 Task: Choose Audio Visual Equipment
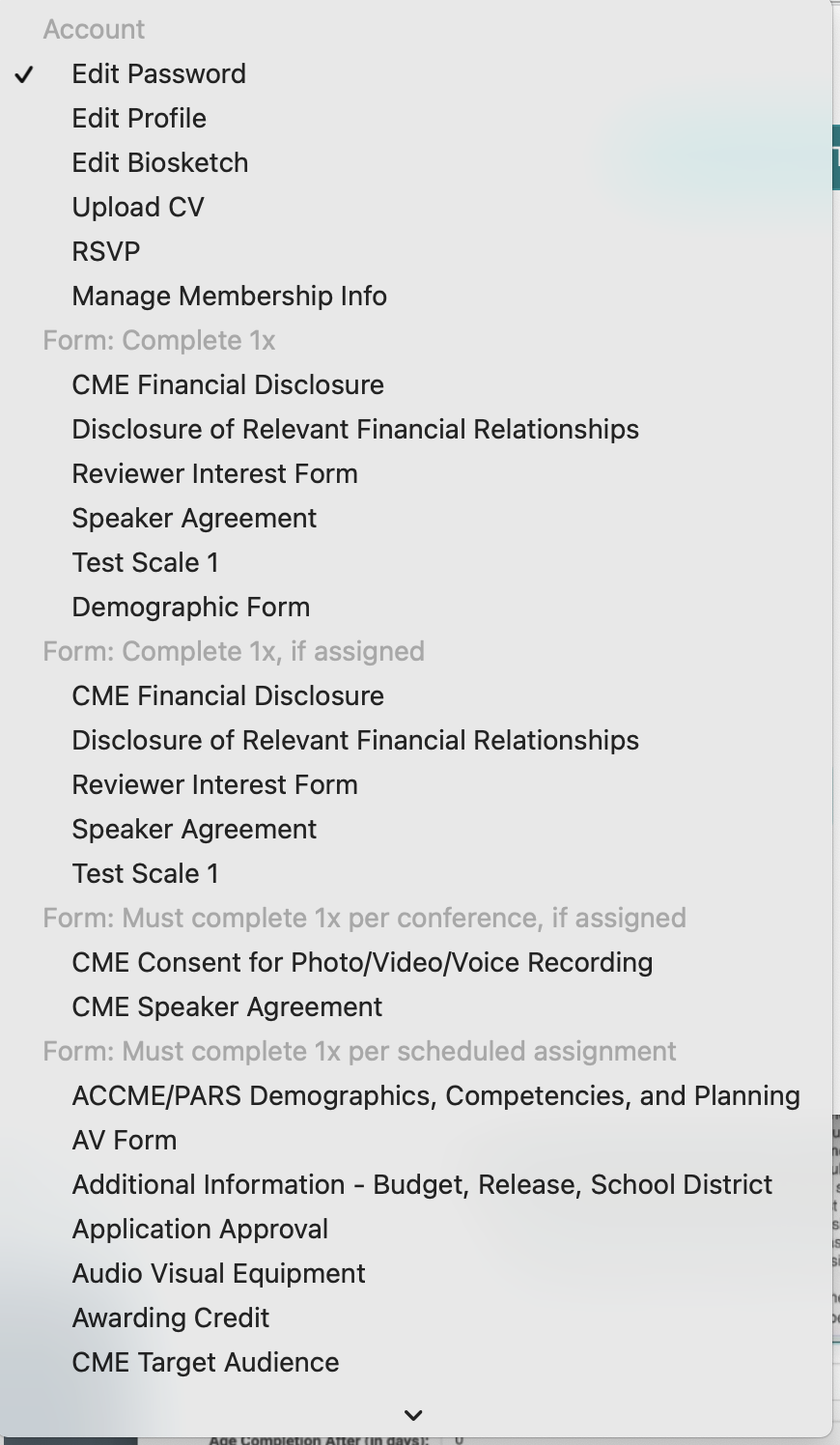tap(218, 1274)
